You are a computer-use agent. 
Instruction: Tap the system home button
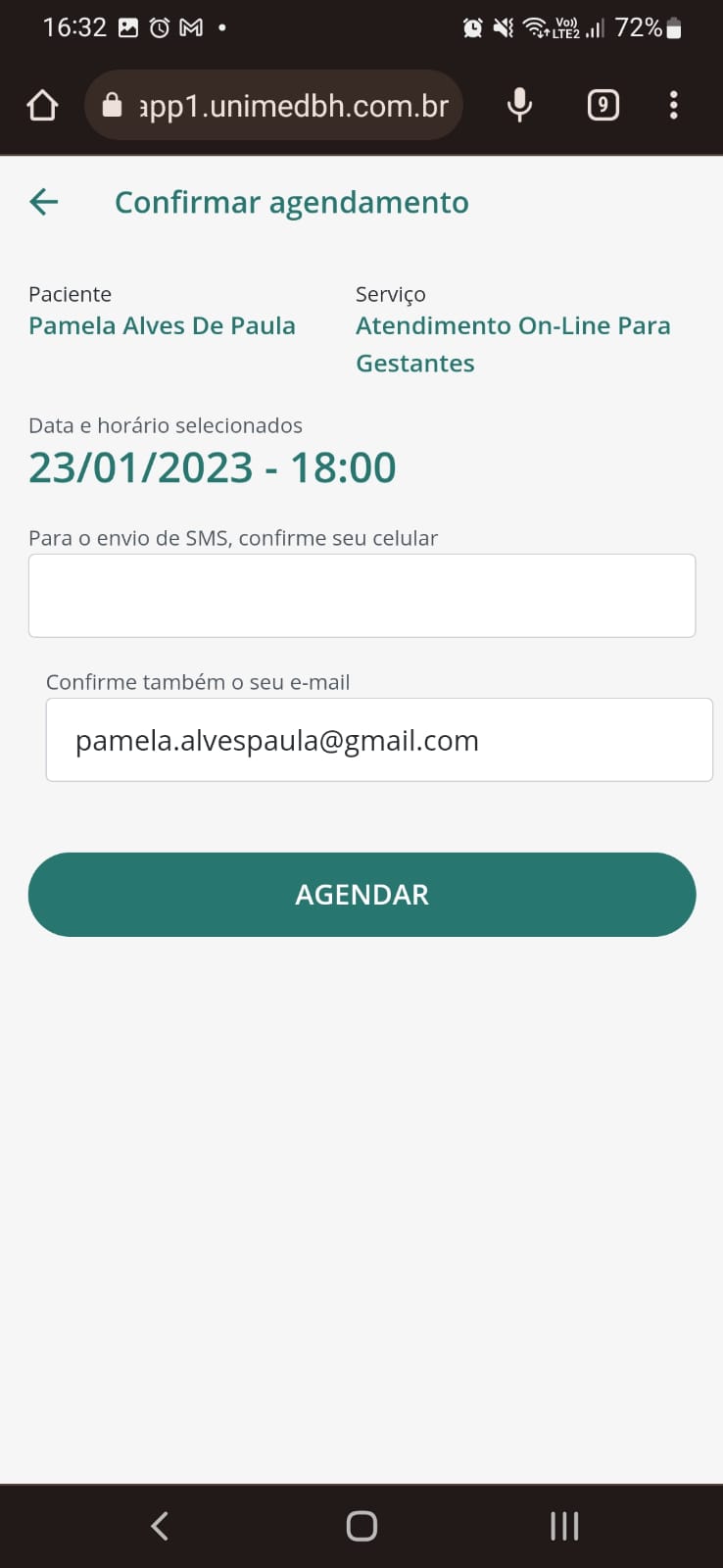[361, 1526]
